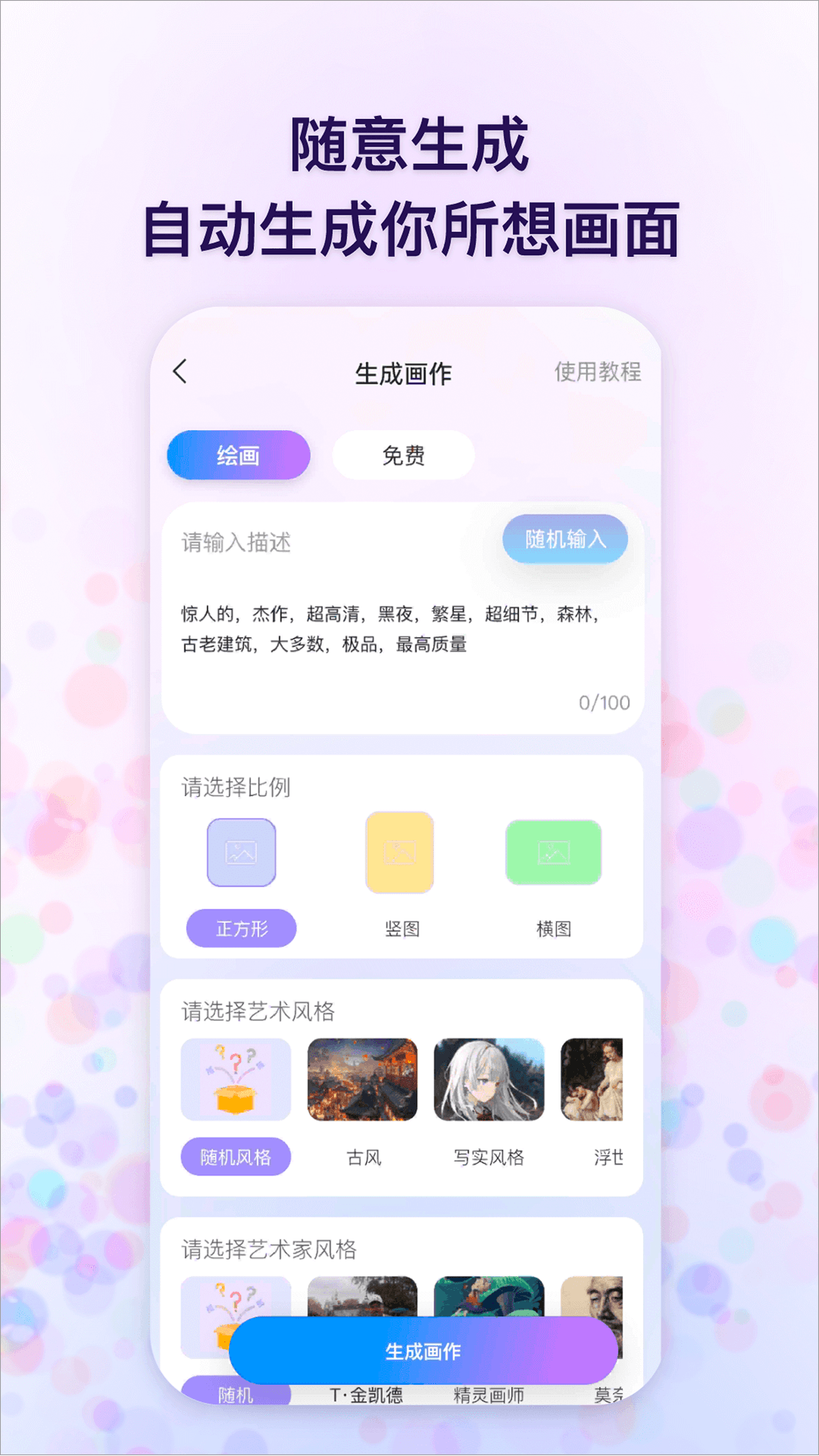Select the 写实风格 realistic style thumbnail
The height and width of the screenshot is (1456, 819).
point(488,1079)
